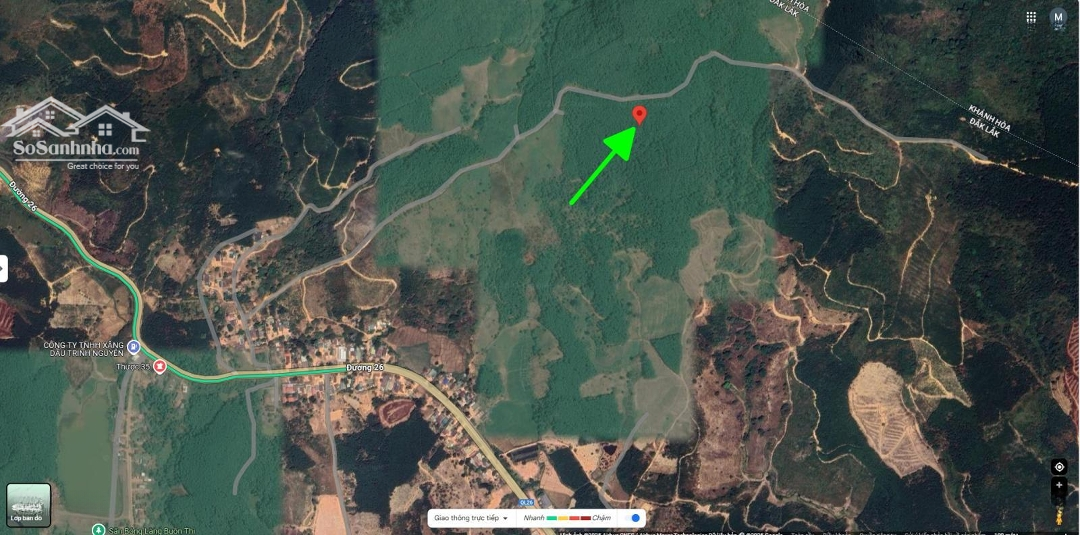Open the M account avatar
The height and width of the screenshot is (535, 1080).
[1058, 17]
